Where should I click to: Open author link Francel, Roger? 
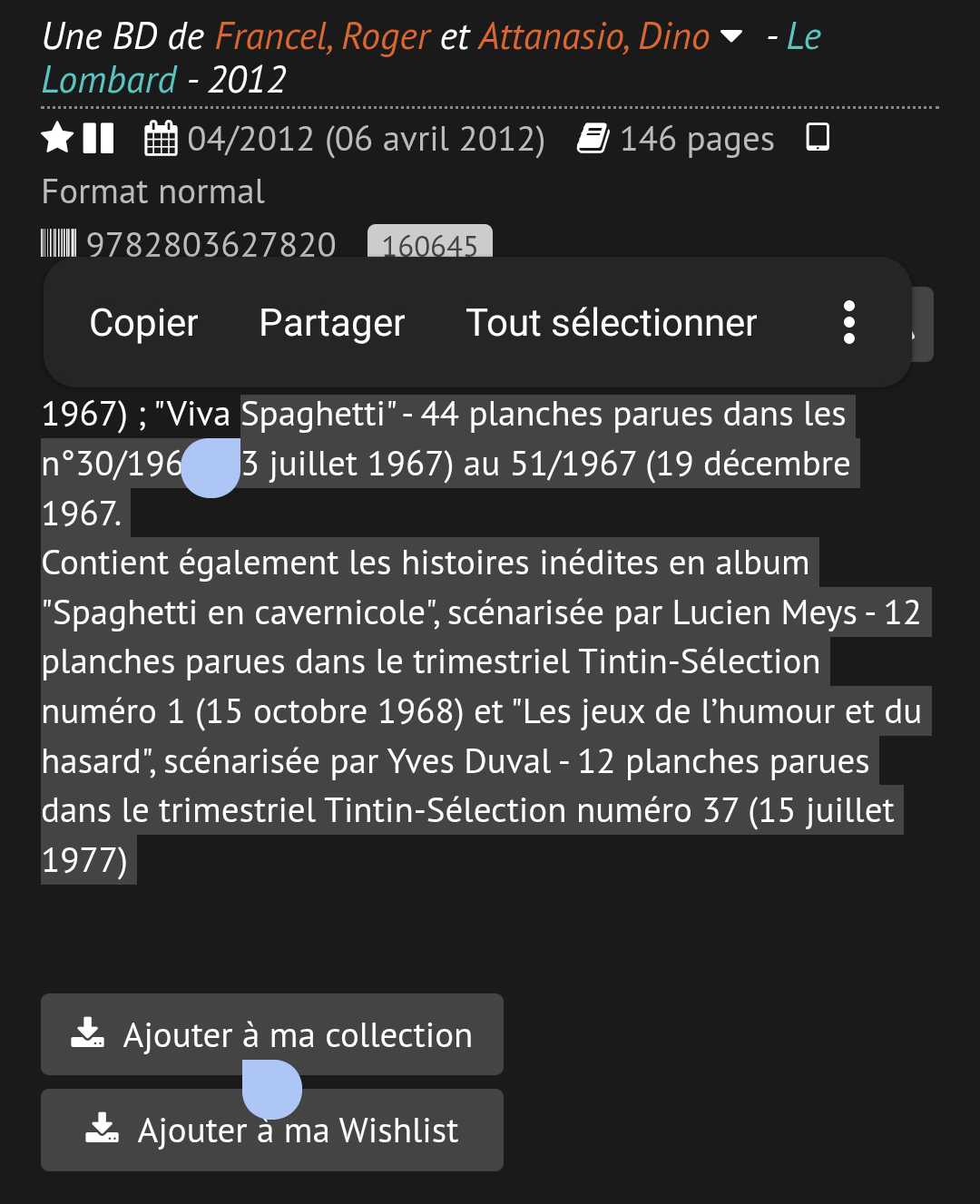tap(322, 37)
